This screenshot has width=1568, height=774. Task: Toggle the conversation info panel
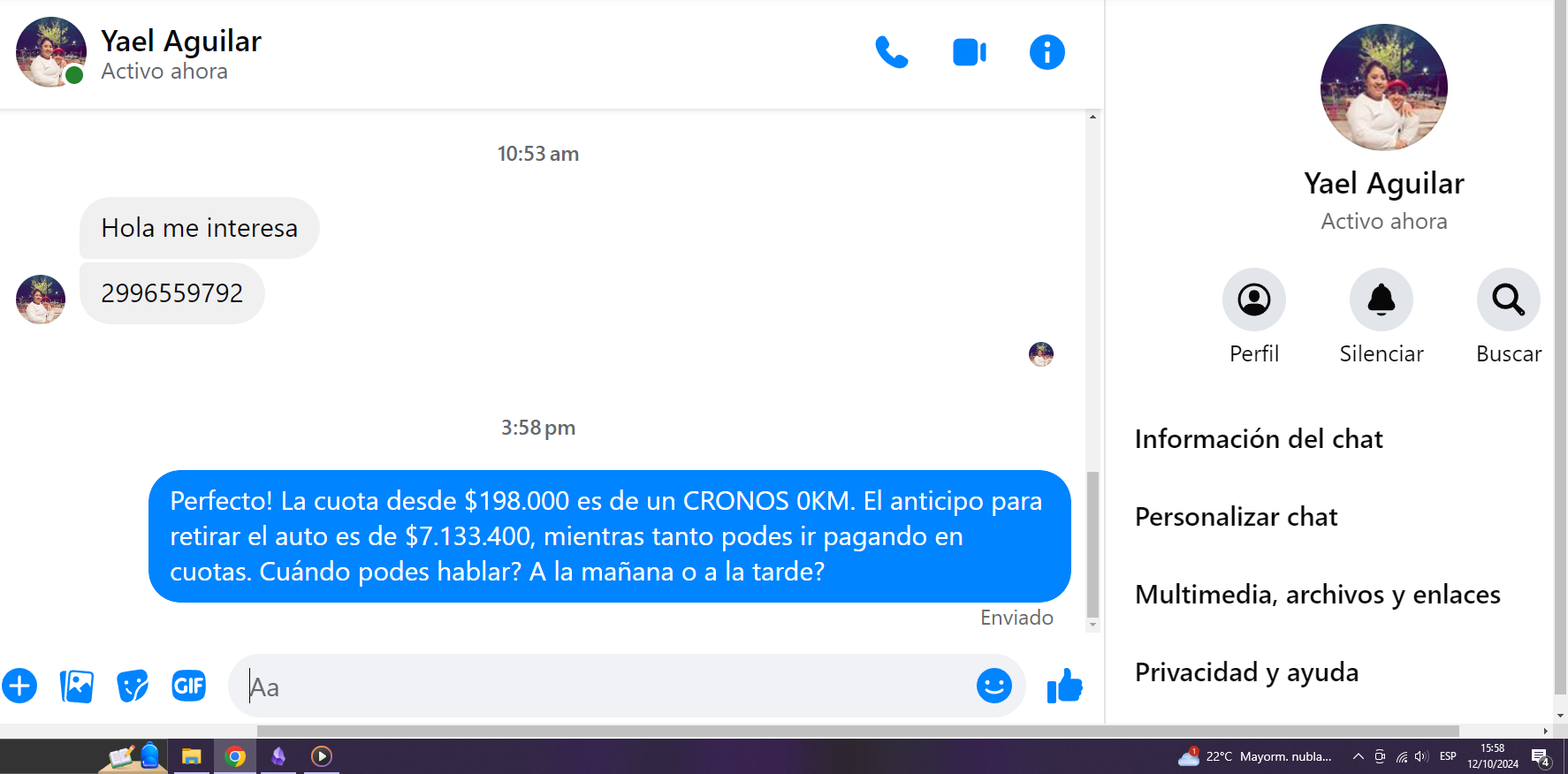(x=1047, y=52)
